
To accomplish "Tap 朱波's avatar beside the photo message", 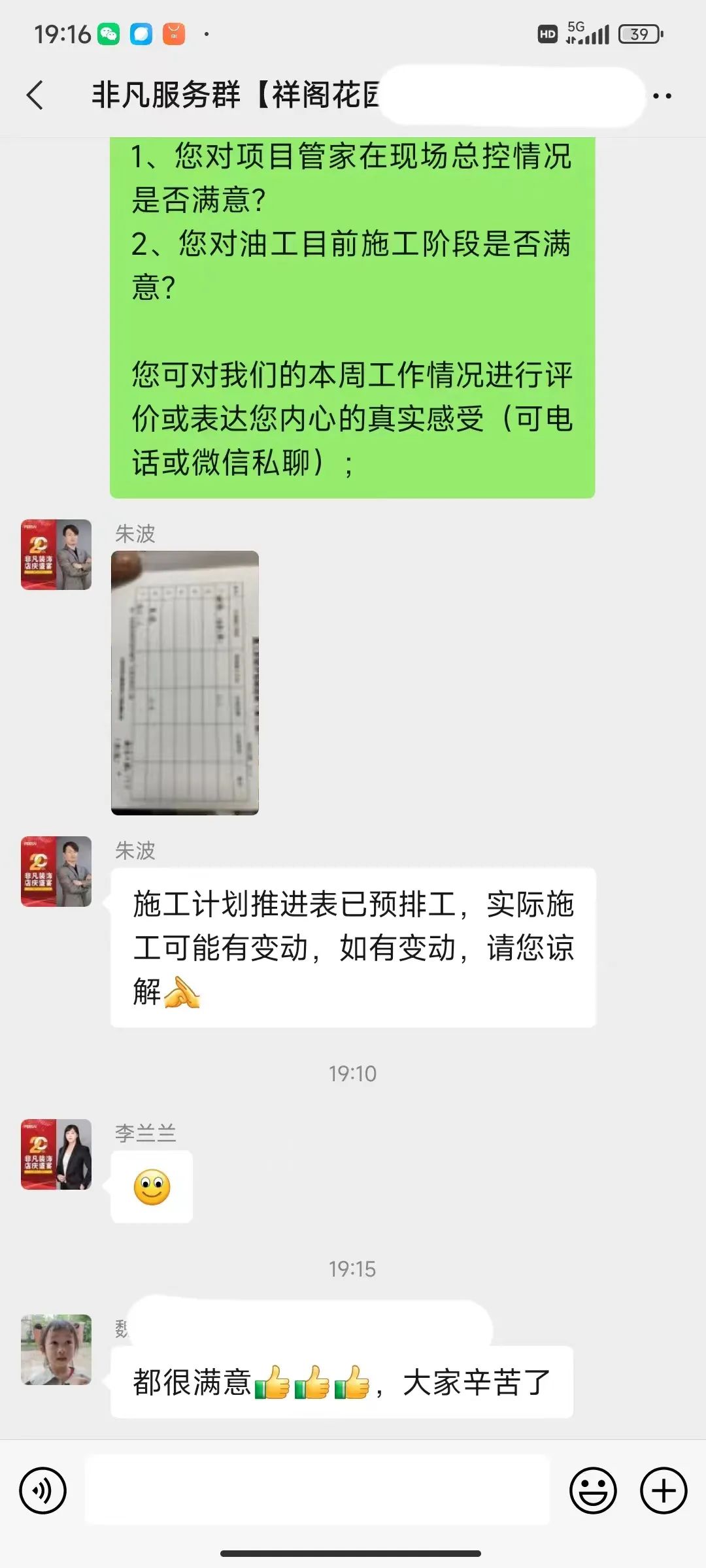I will (56, 555).
